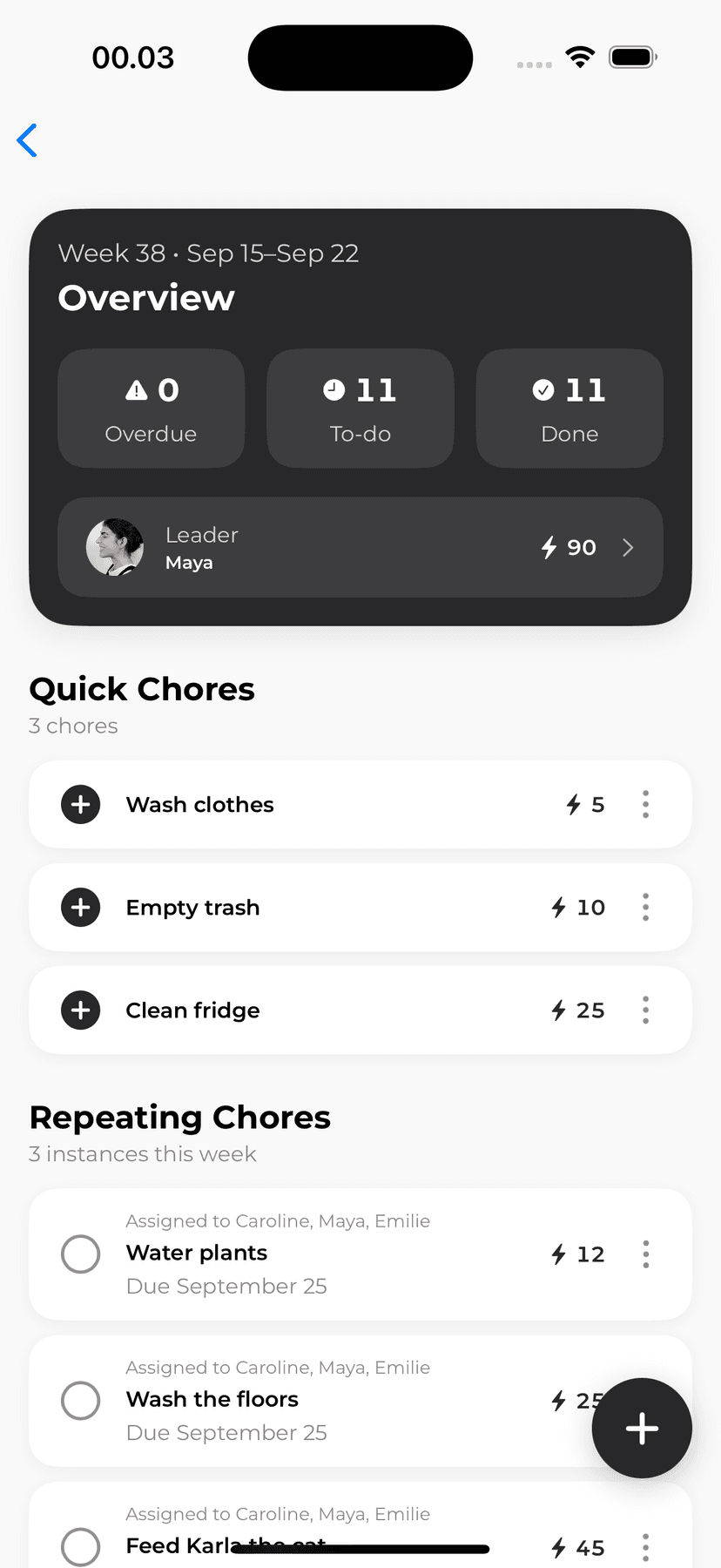The height and width of the screenshot is (1568, 721).
Task: Mark Water plants as done
Action: pos(81,1254)
